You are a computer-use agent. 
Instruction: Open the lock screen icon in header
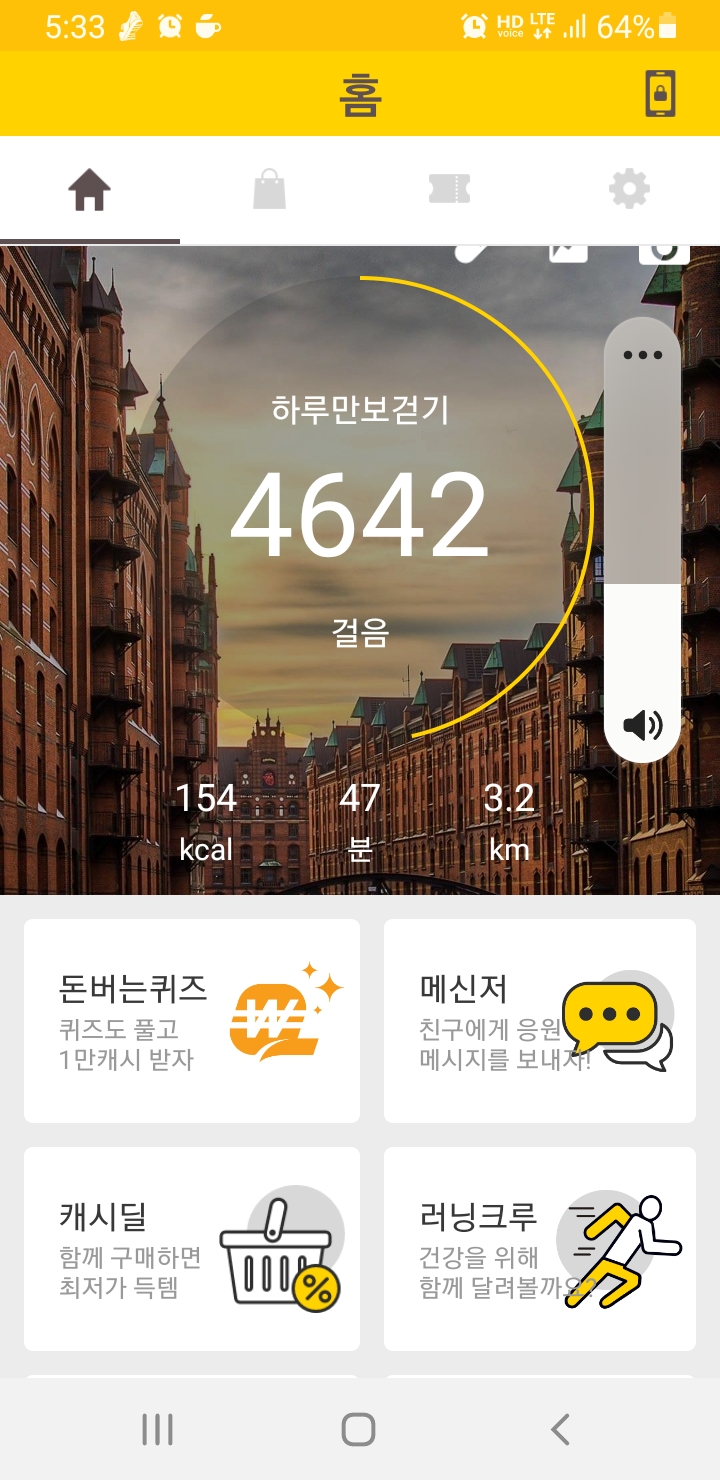tap(659, 94)
